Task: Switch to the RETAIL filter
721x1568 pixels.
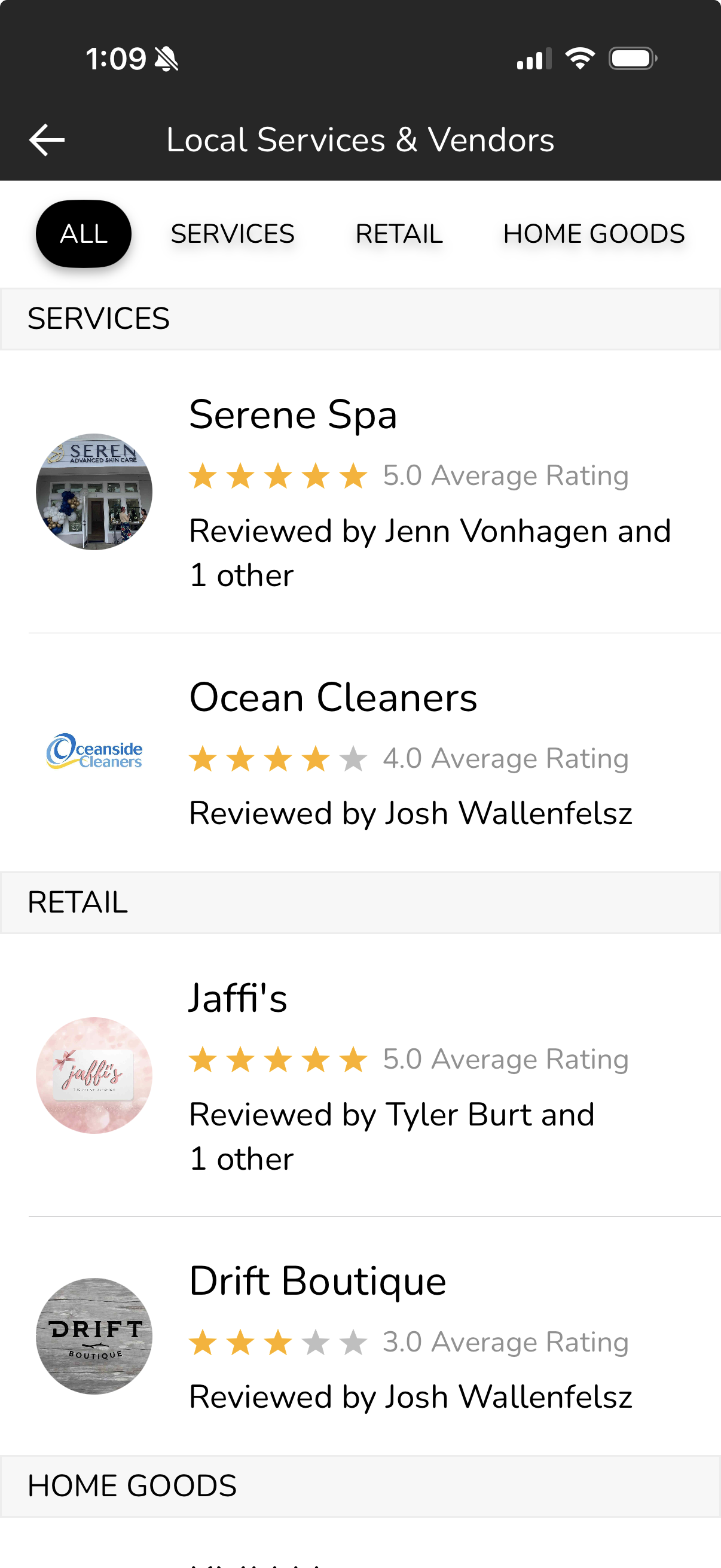Action: (x=399, y=234)
